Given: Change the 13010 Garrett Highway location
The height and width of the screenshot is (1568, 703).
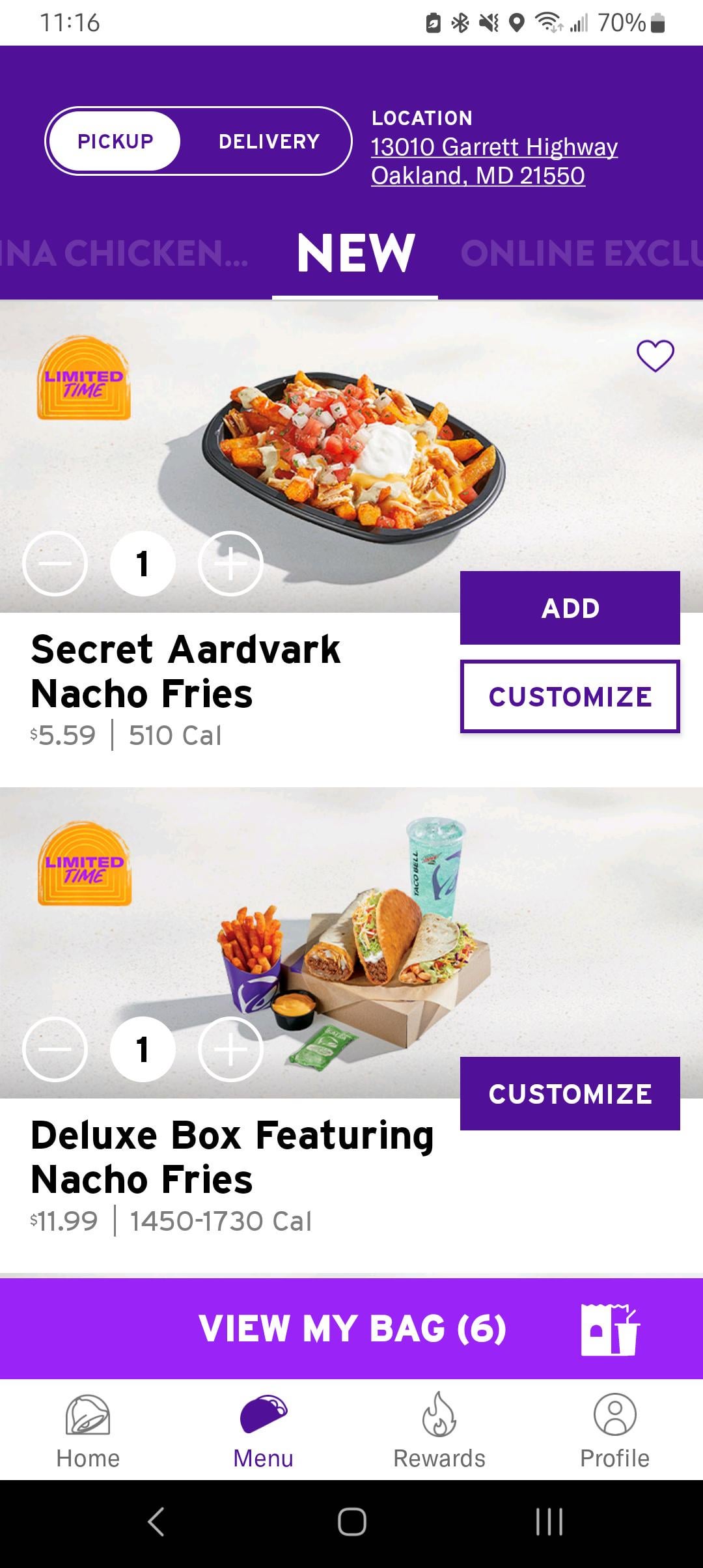Looking at the screenshot, I should click(493, 161).
